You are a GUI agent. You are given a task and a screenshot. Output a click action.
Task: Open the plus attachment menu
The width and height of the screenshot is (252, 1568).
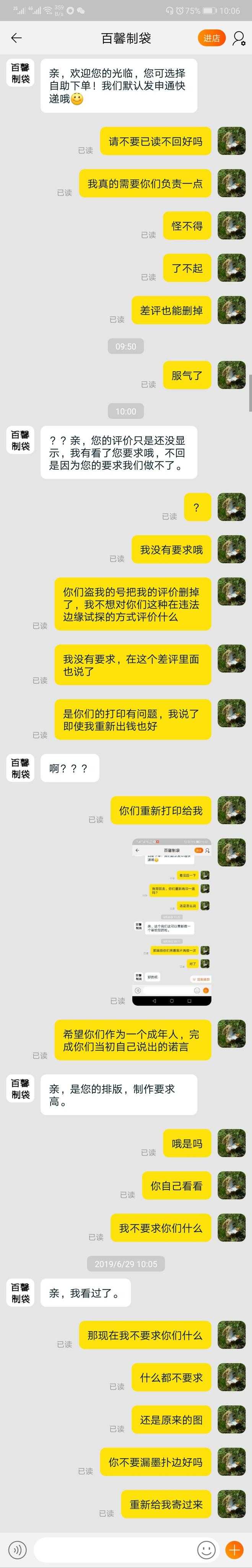click(234, 1549)
